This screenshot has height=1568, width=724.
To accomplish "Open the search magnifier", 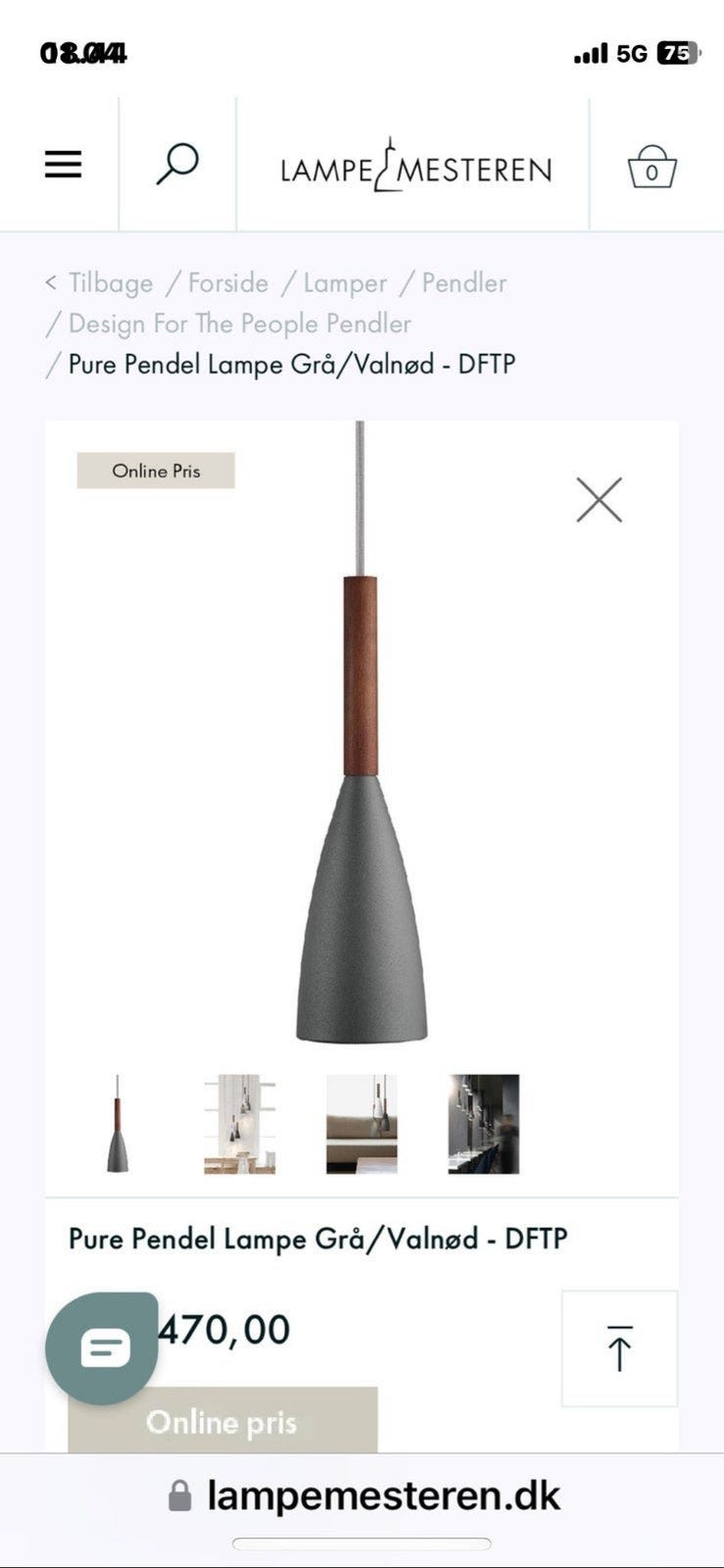I will (177, 164).
